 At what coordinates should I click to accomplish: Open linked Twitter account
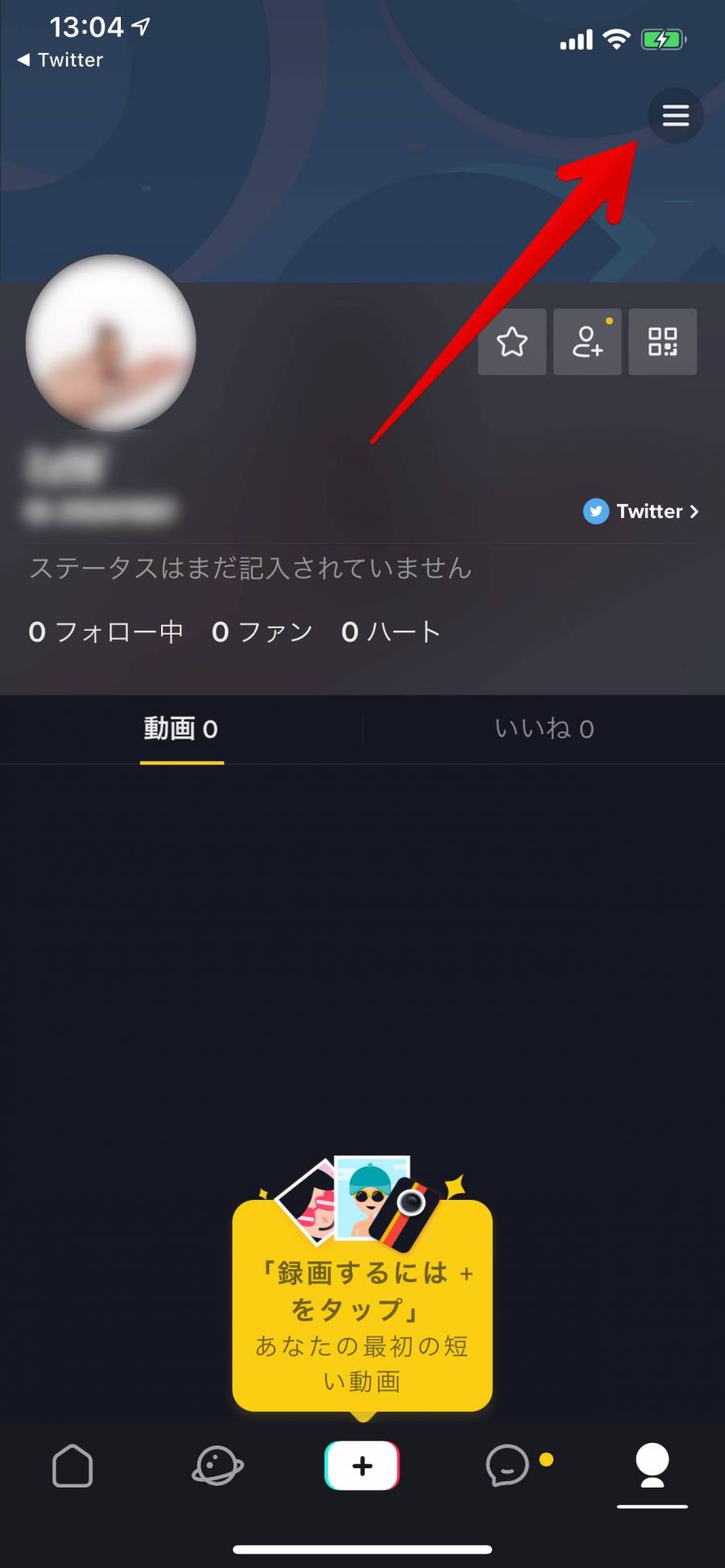coord(641,511)
